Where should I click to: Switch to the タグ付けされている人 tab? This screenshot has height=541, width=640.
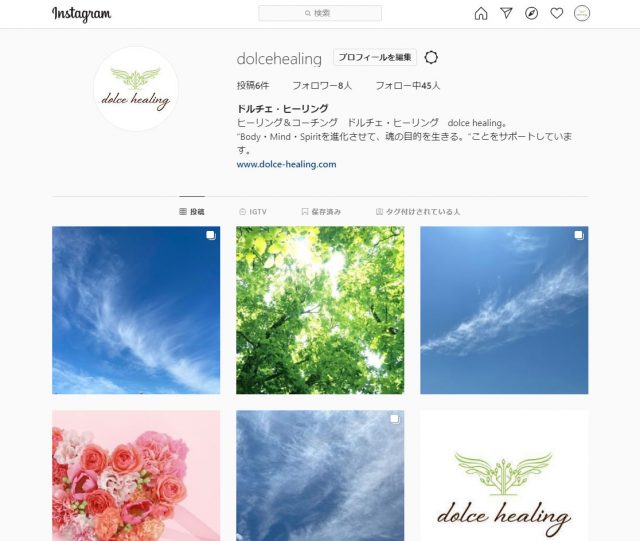click(418, 212)
